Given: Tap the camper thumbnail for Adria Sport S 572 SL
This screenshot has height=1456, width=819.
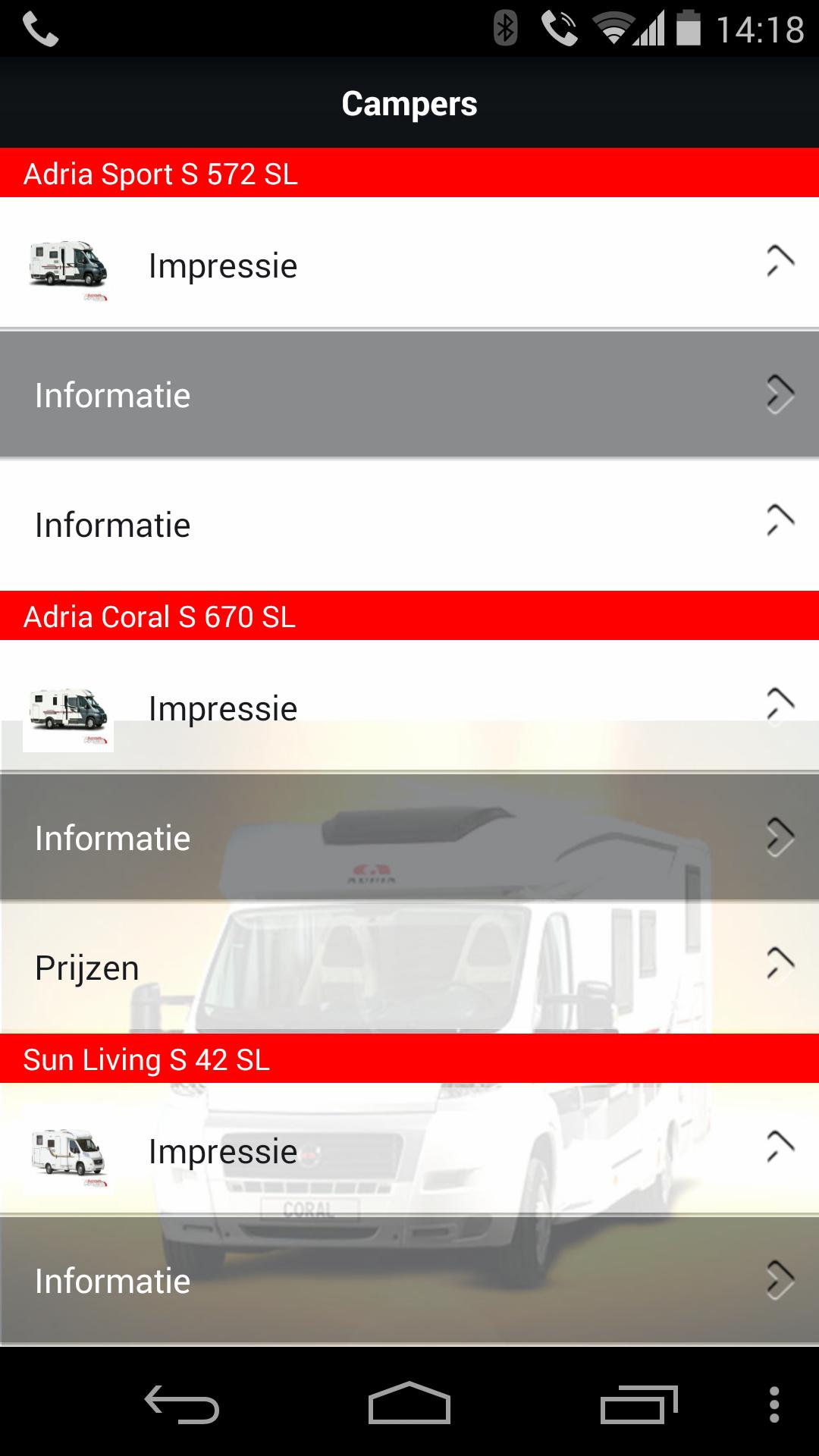Looking at the screenshot, I should click(x=70, y=265).
